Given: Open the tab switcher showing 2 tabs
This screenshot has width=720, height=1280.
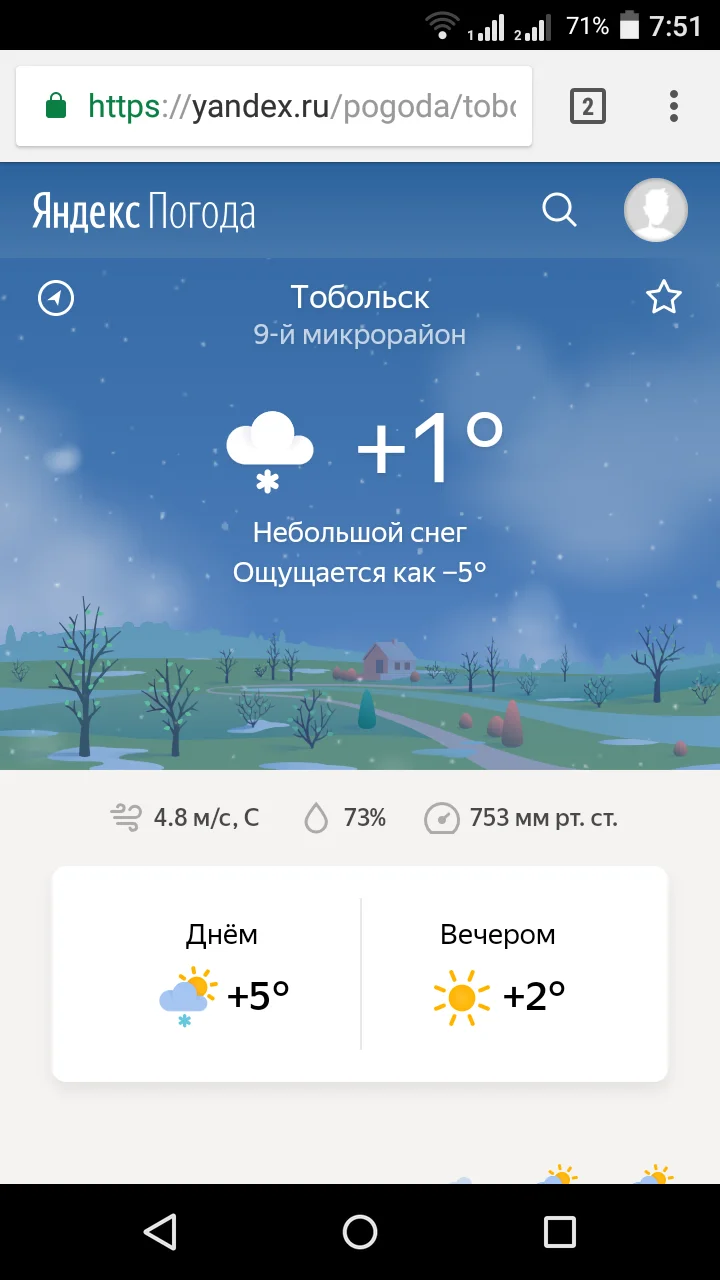Looking at the screenshot, I should (588, 105).
